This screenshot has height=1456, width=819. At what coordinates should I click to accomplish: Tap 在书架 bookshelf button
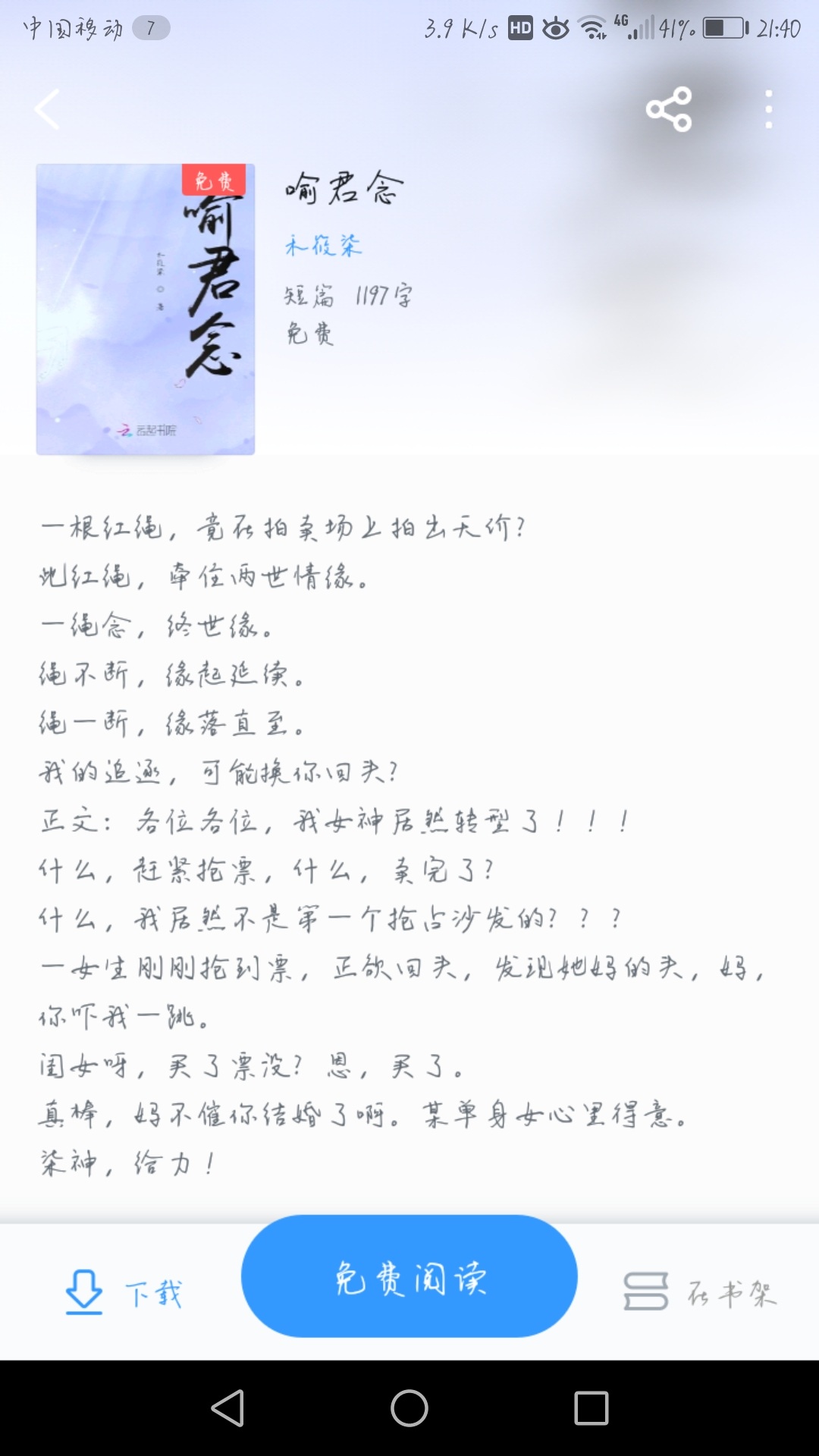[x=701, y=1292]
